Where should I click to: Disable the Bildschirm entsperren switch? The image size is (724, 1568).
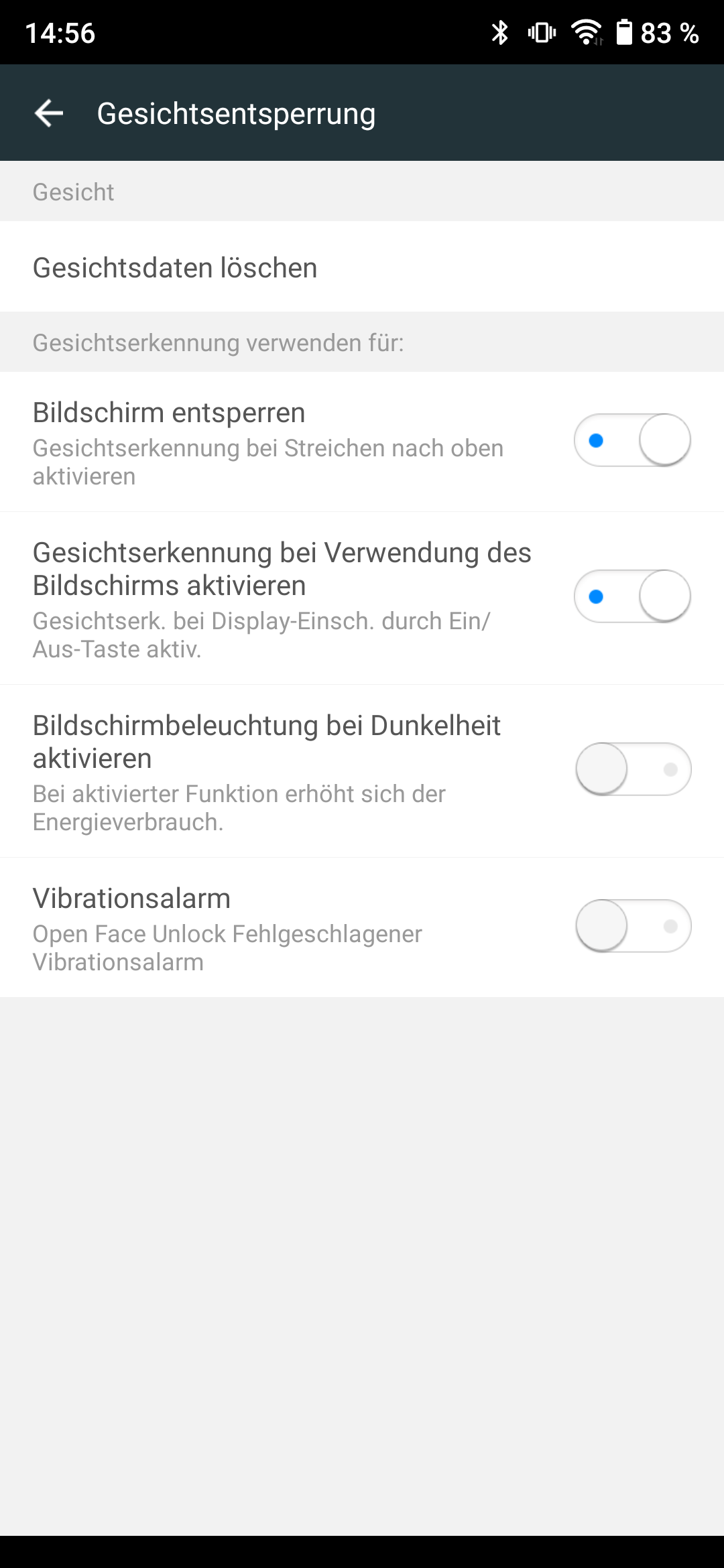(x=632, y=440)
